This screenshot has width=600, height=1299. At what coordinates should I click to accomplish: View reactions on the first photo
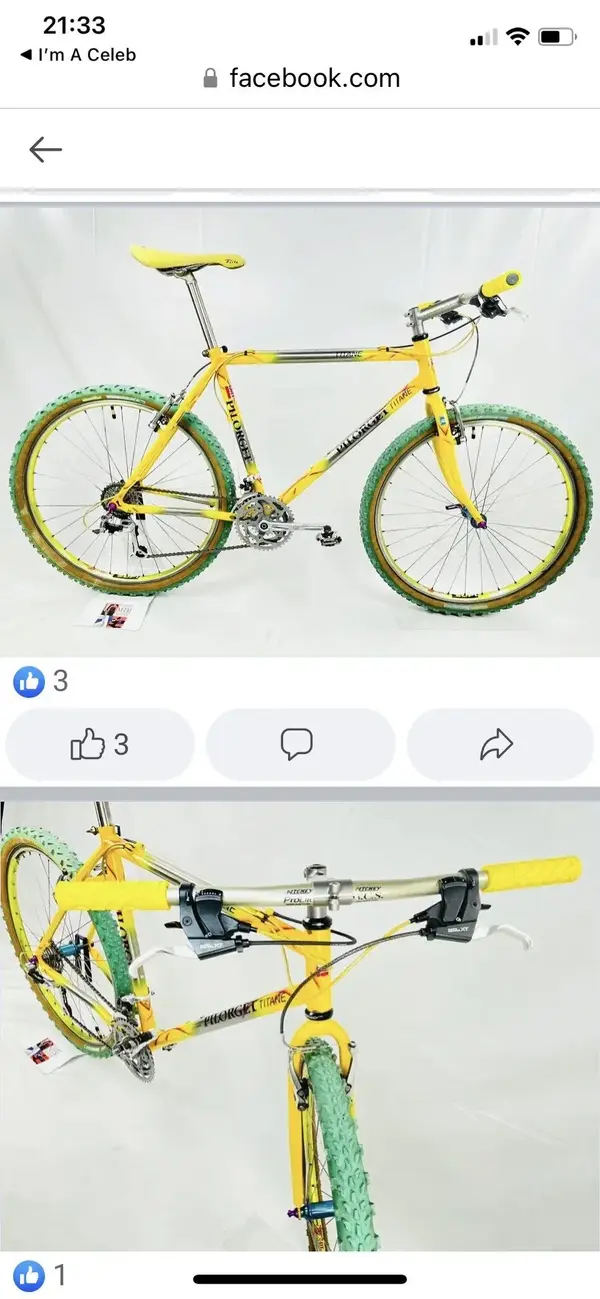[x=40, y=682]
